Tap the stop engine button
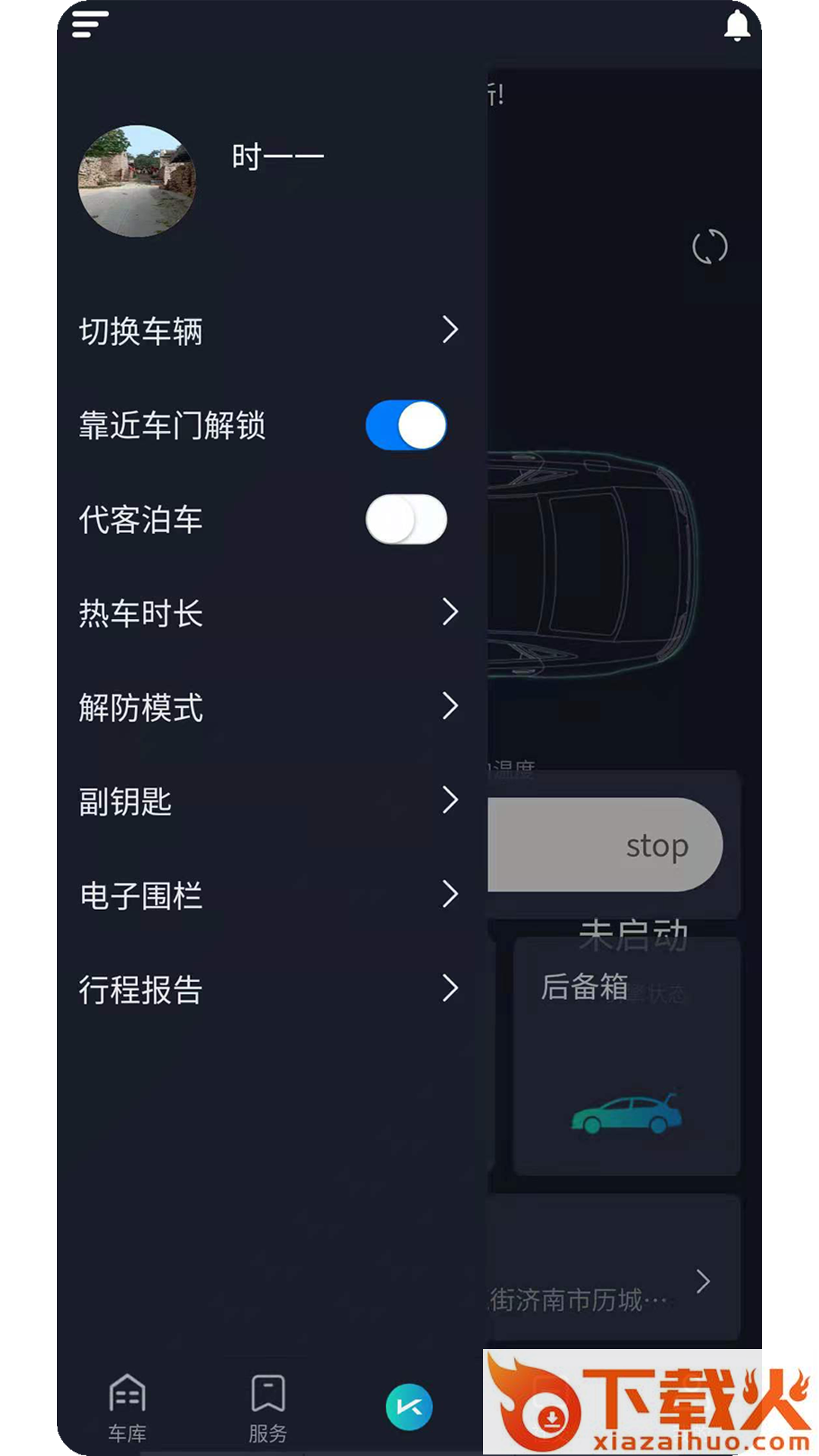The width and height of the screenshot is (819, 1456). pos(604,845)
